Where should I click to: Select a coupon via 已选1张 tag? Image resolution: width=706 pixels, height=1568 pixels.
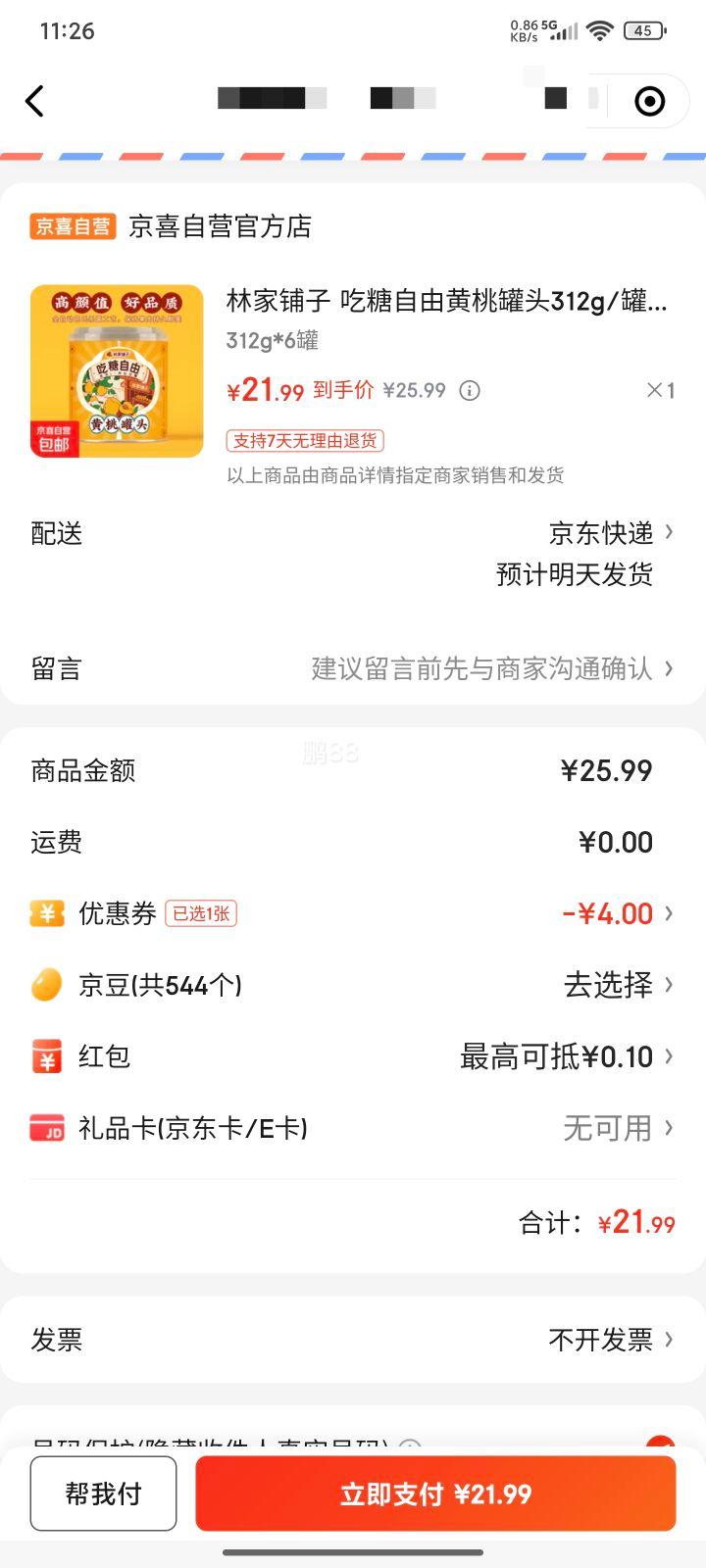(x=199, y=912)
